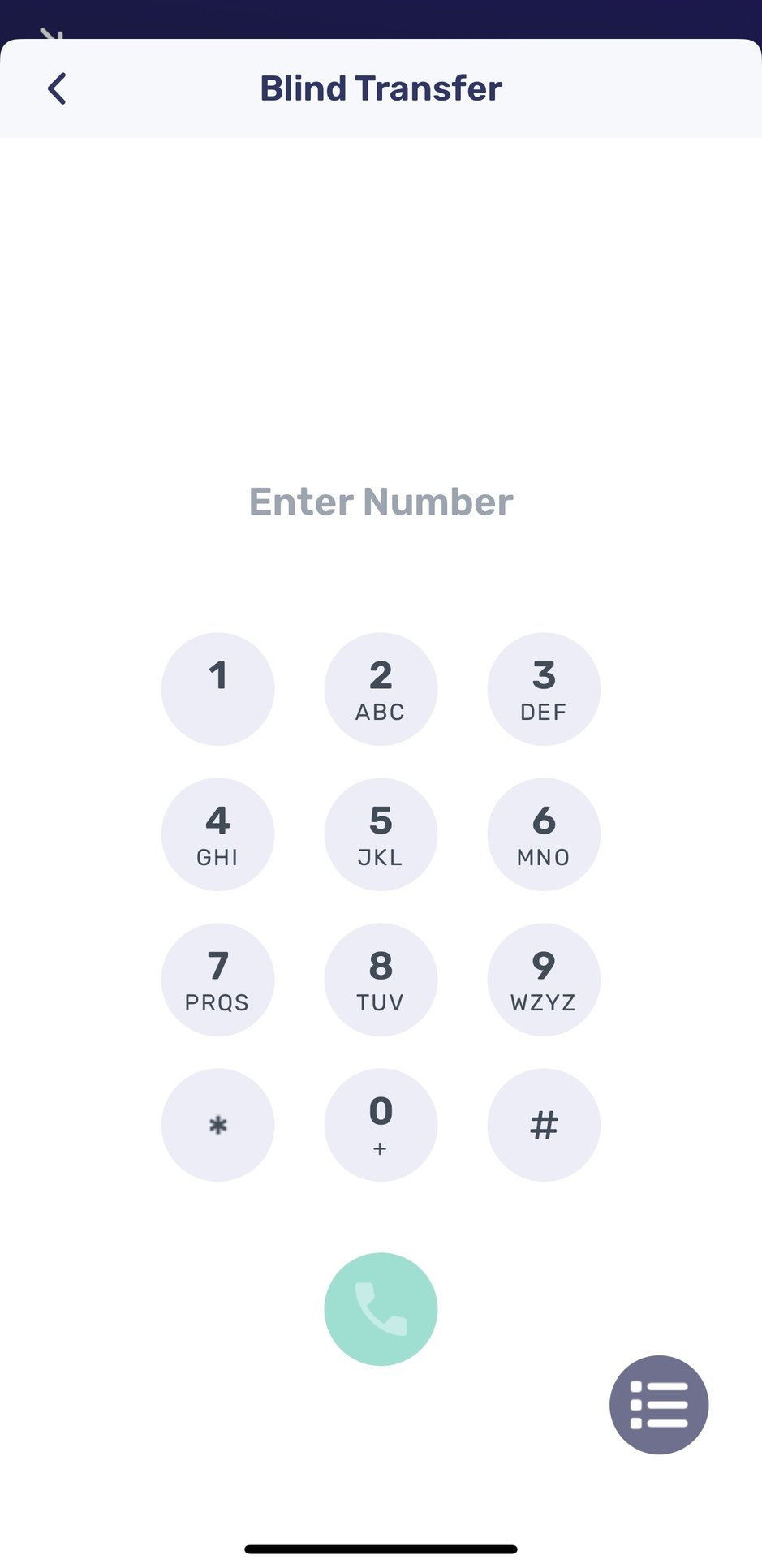Dial digit 1 on the keypad

pyautogui.click(x=217, y=689)
